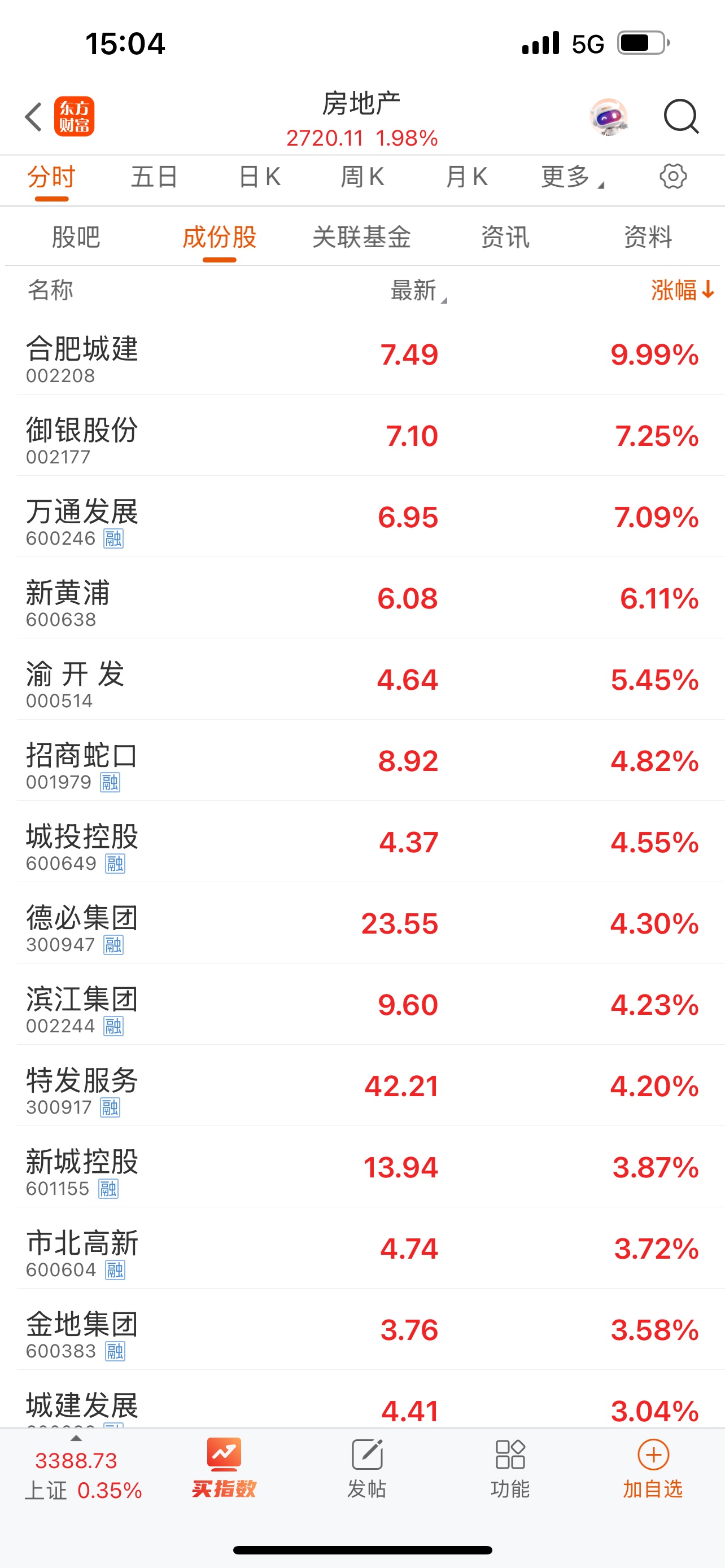
Task: Open chart settings gear icon
Action: pos(672,177)
